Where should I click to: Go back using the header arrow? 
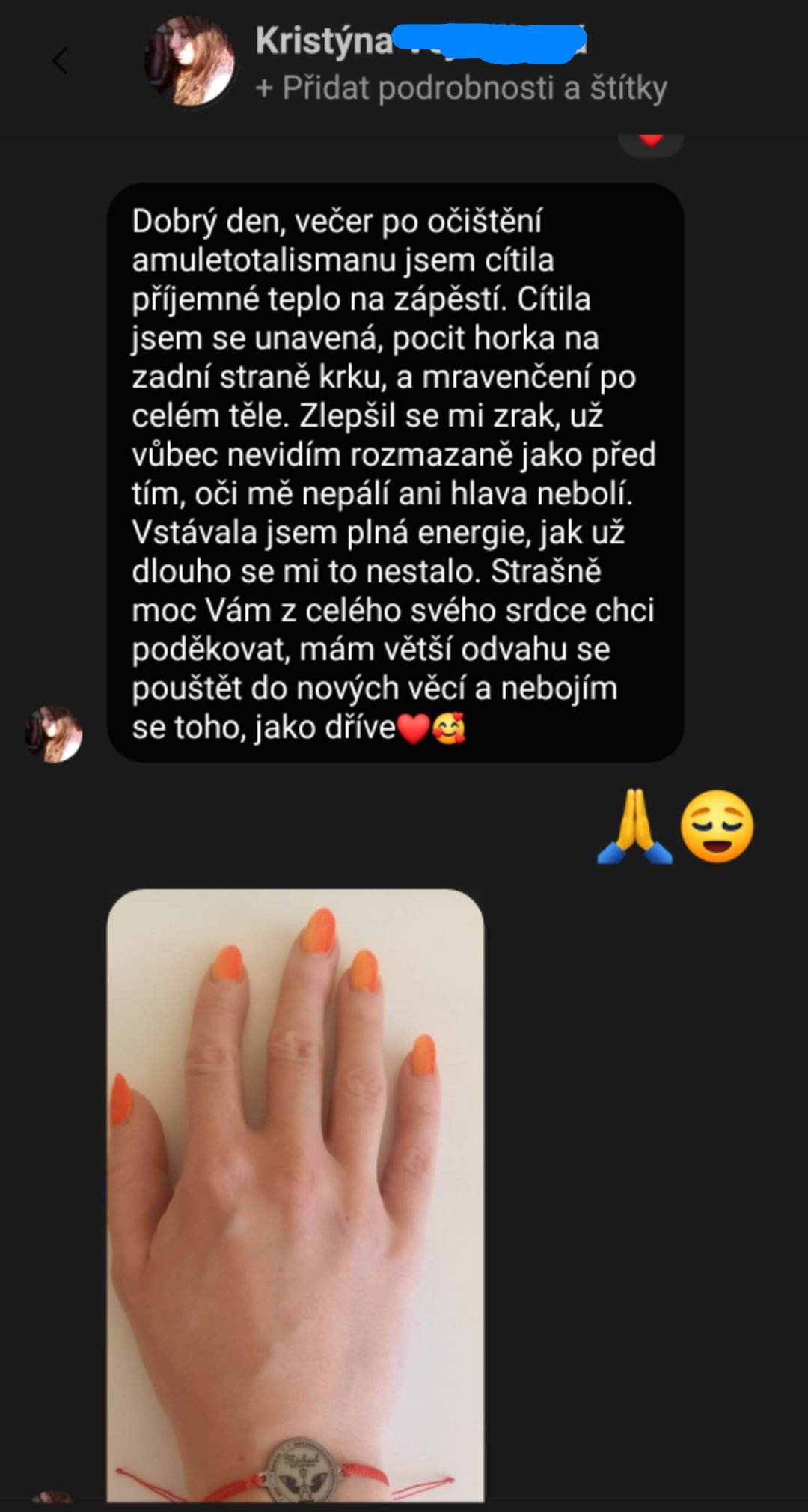point(61,61)
